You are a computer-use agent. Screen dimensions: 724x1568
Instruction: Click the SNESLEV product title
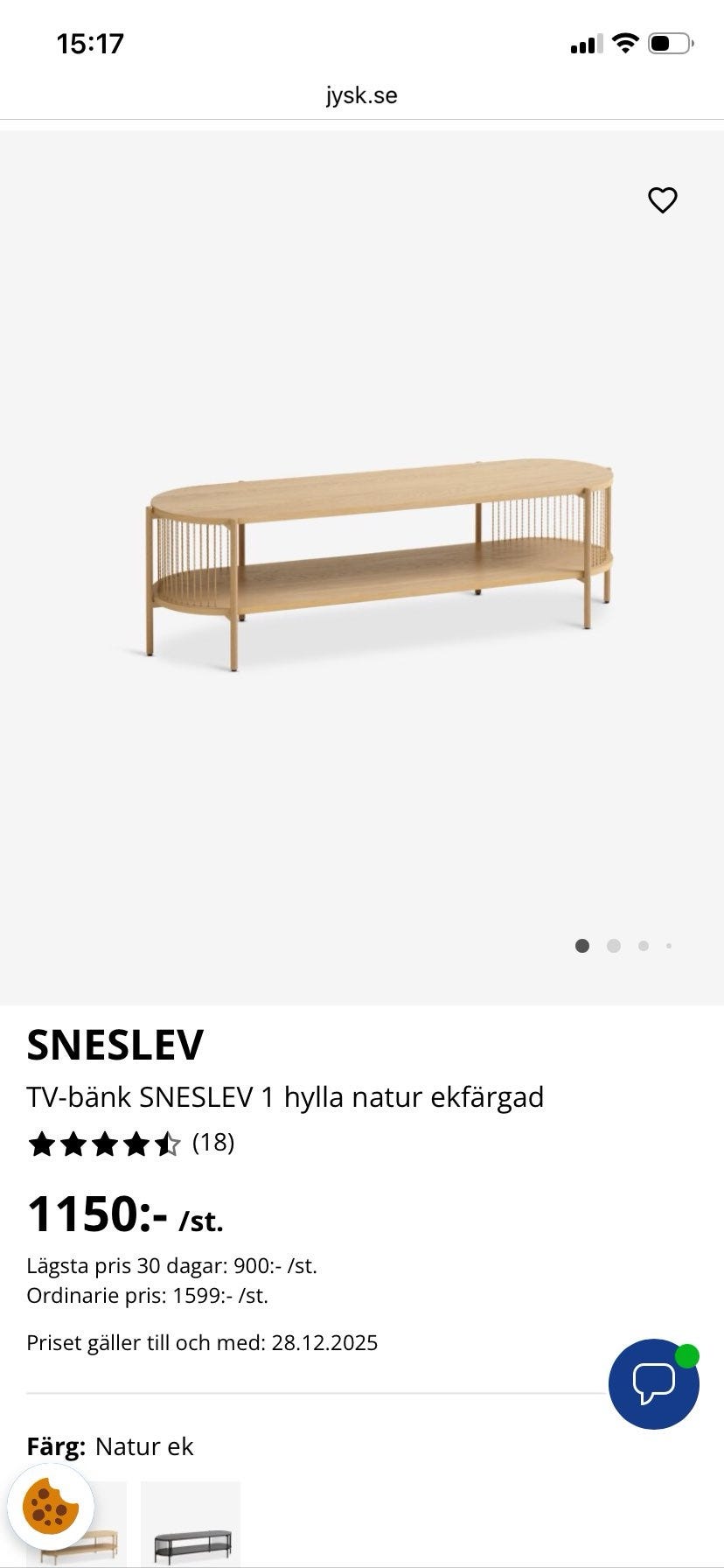115,1045
